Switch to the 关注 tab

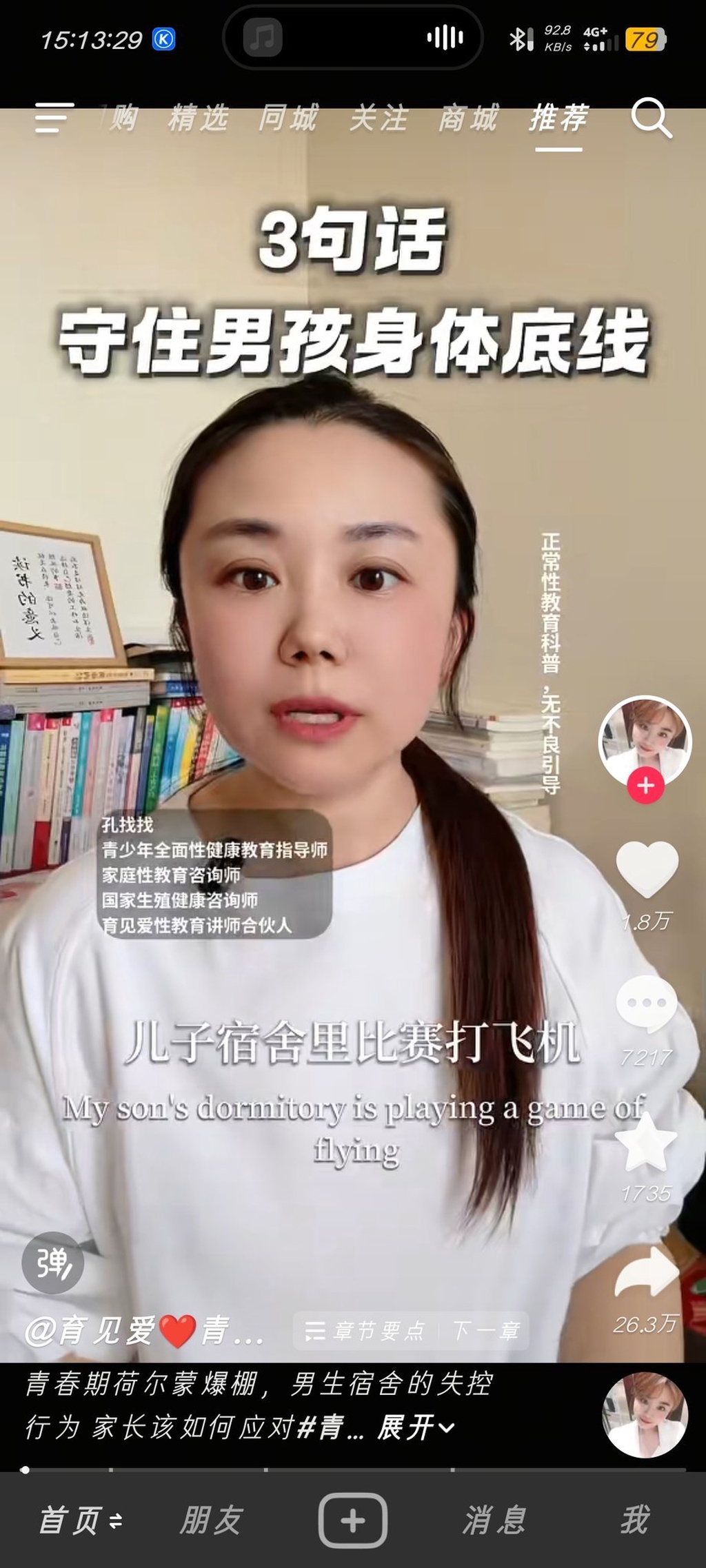click(x=379, y=119)
